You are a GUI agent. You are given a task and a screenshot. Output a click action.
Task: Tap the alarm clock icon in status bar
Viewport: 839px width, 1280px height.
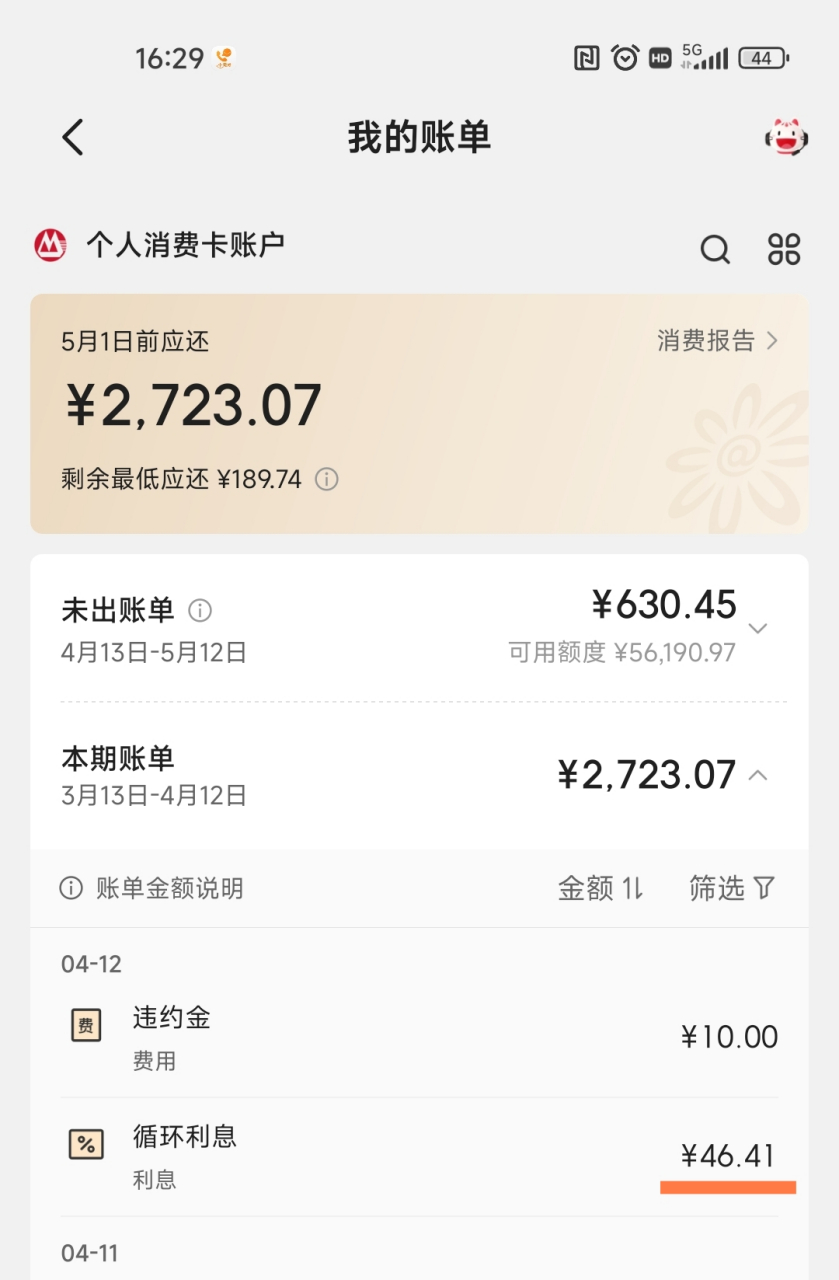point(625,58)
